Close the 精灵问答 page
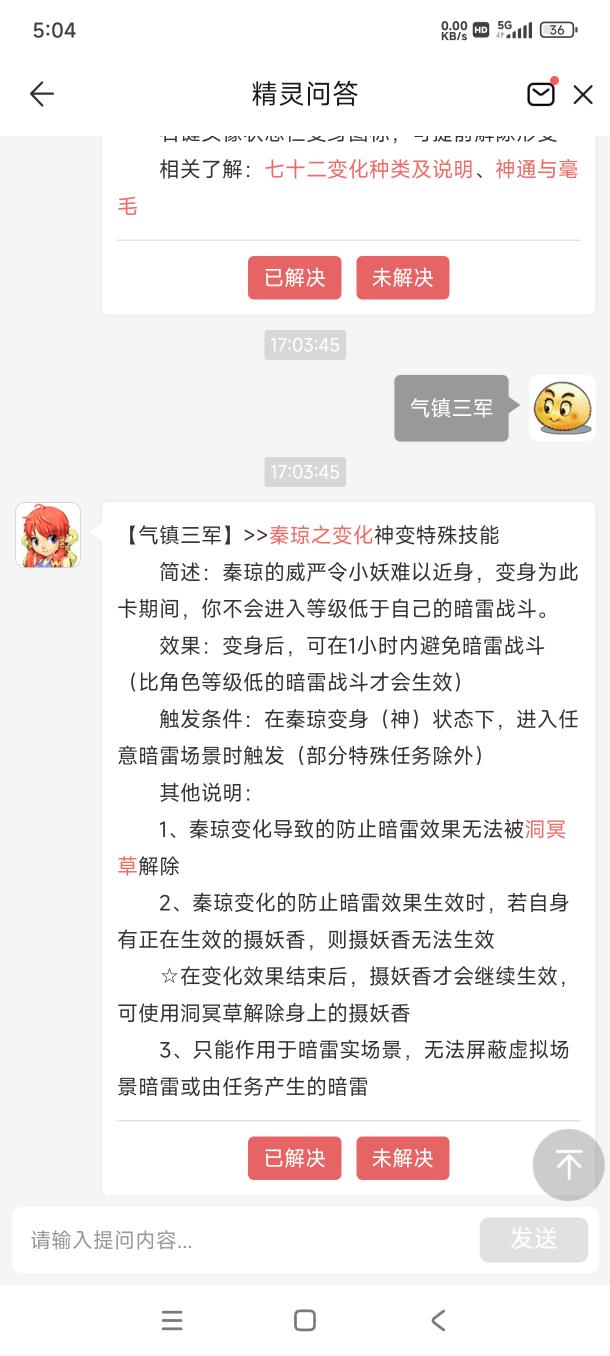This screenshot has width=610, height=1356. click(x=583, y=94)
